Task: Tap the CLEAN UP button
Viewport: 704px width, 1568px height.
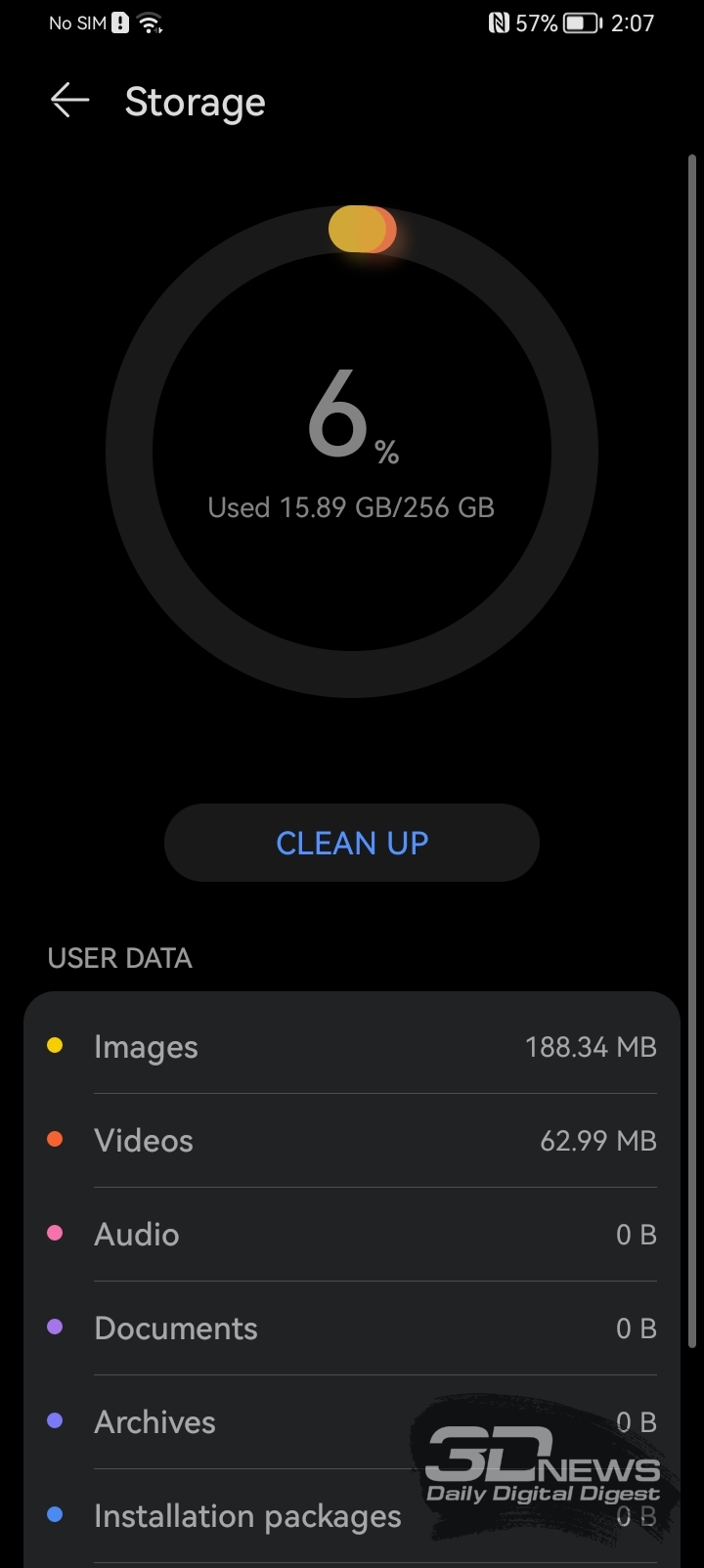Action: pyautogui.click(x=352, y=843)
